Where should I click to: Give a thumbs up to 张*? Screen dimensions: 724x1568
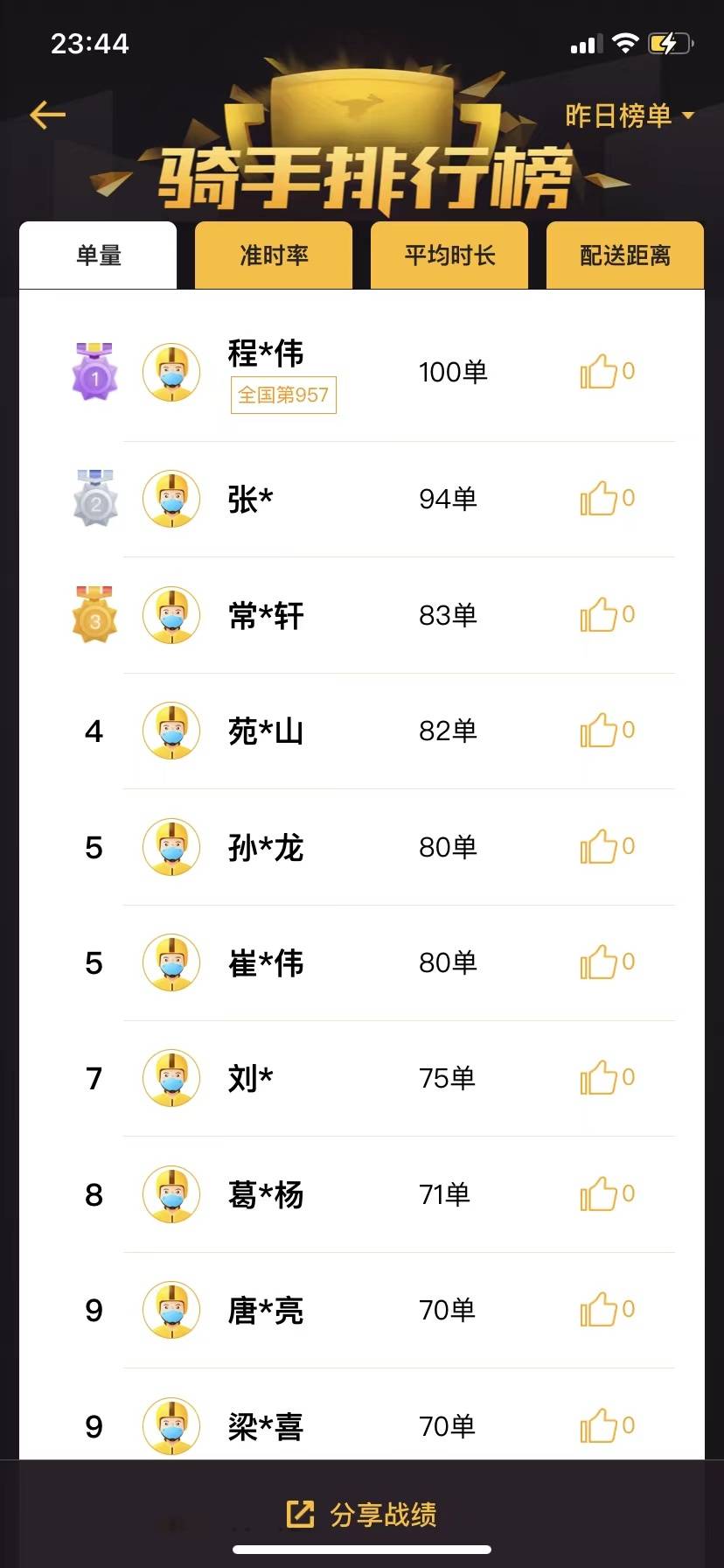(x=600, y=499)
